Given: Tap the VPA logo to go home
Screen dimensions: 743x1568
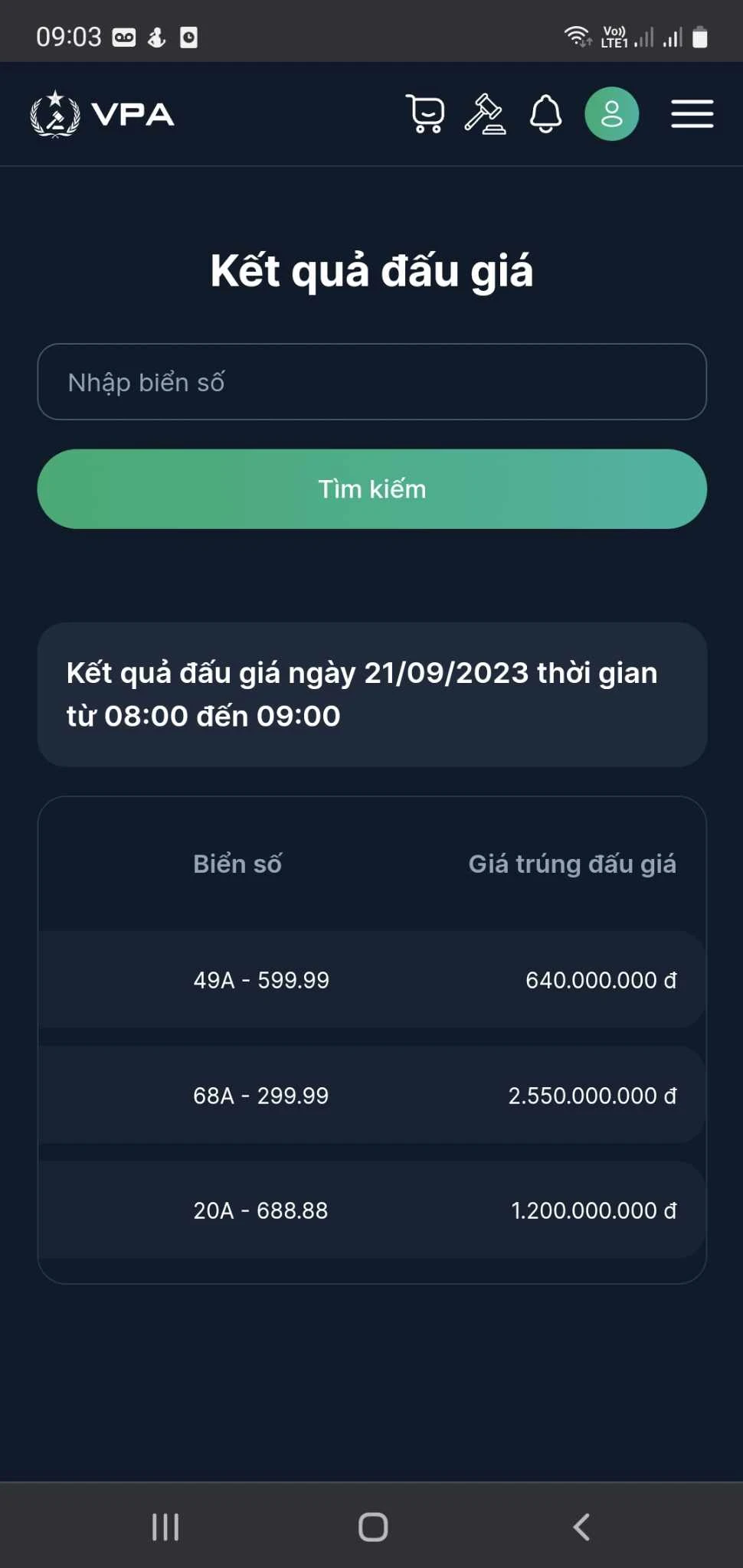Looking at the screenshot, I should [102, 114].
